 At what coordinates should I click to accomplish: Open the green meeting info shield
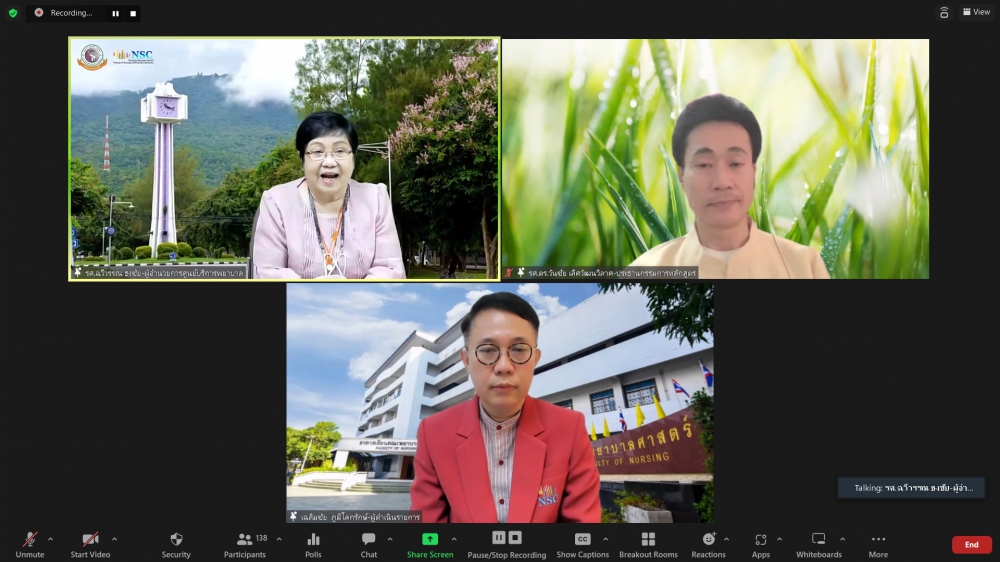click(x=13, y=13)
